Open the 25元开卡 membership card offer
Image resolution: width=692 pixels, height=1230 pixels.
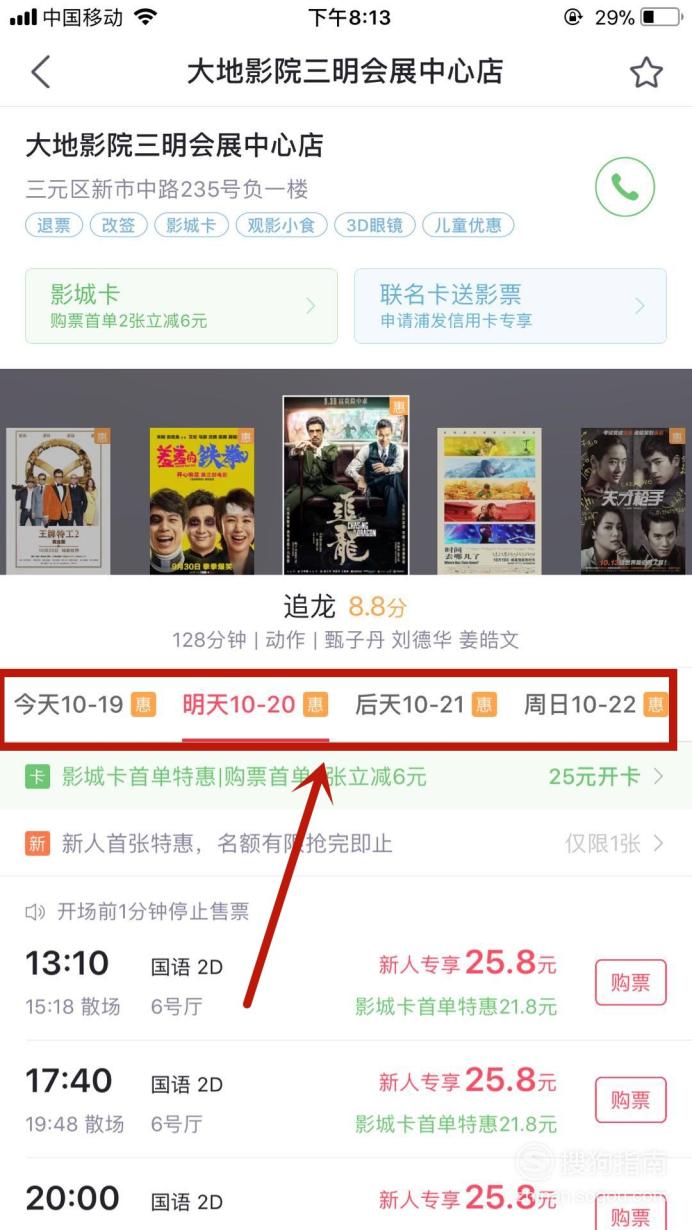pos(606,777)
